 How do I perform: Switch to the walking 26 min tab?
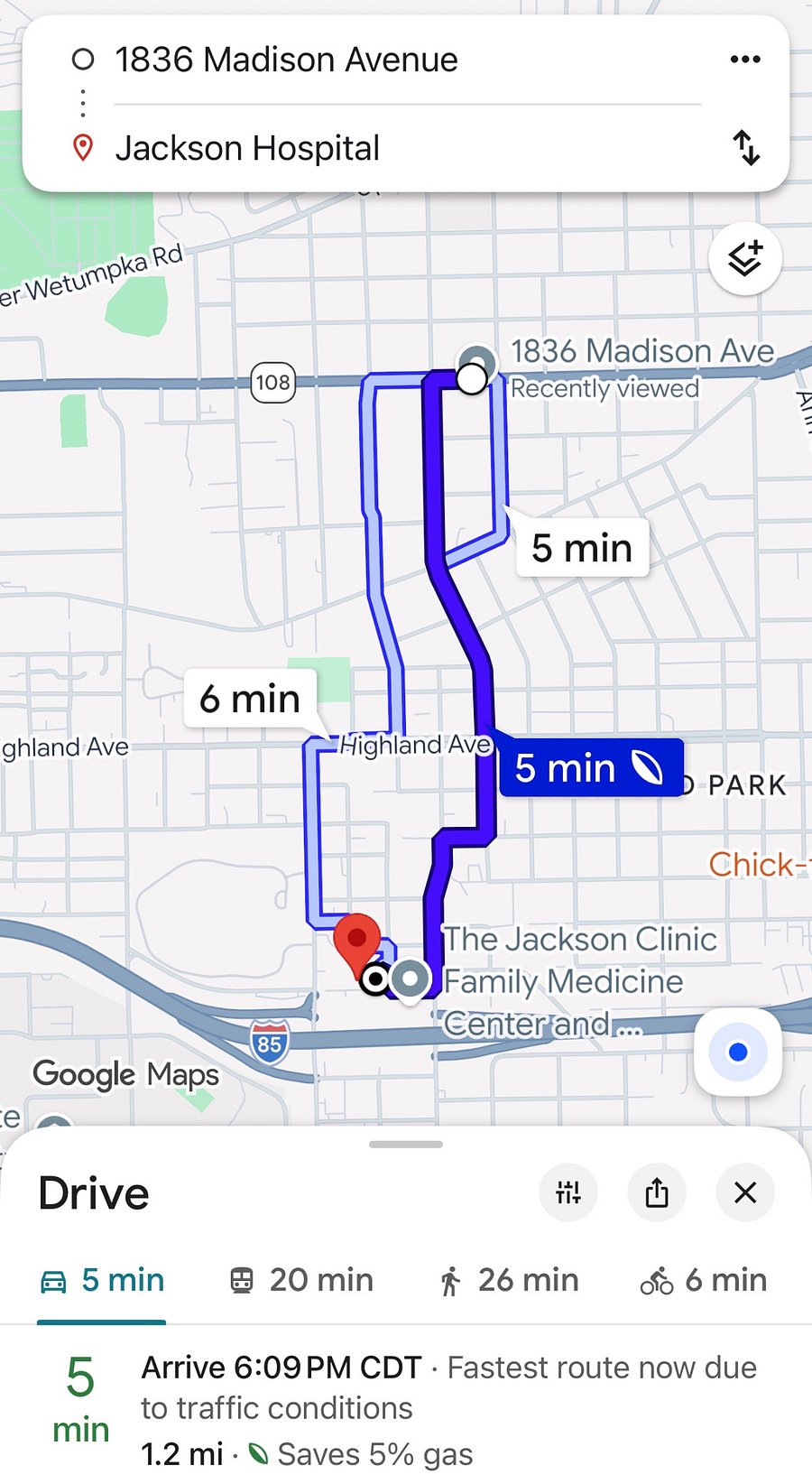tap(508, 1280)
